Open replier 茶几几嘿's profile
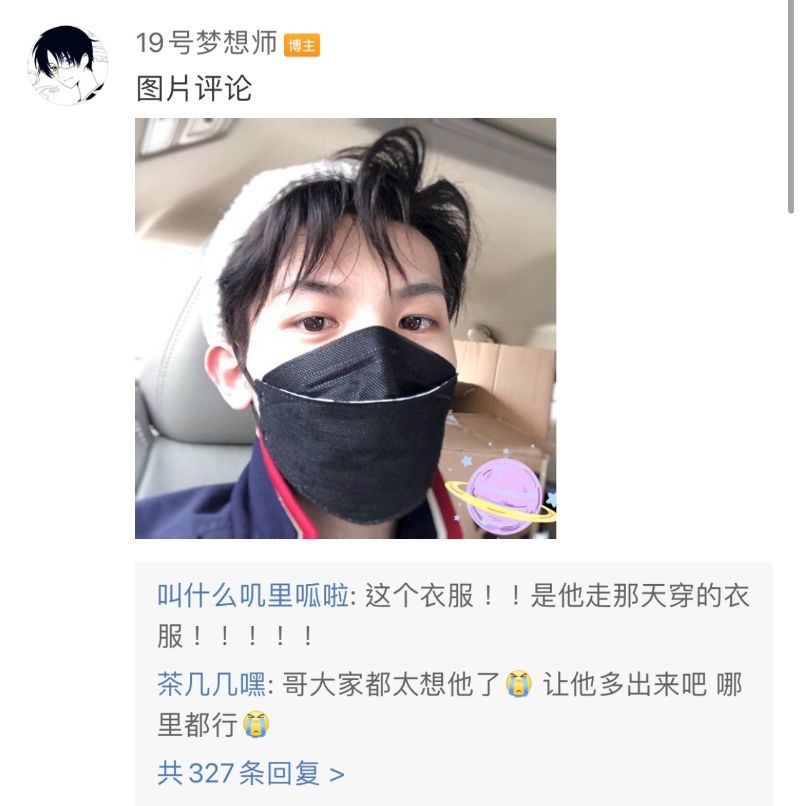The width and height of the screenshot is (800, 806). tap(211, 685)
